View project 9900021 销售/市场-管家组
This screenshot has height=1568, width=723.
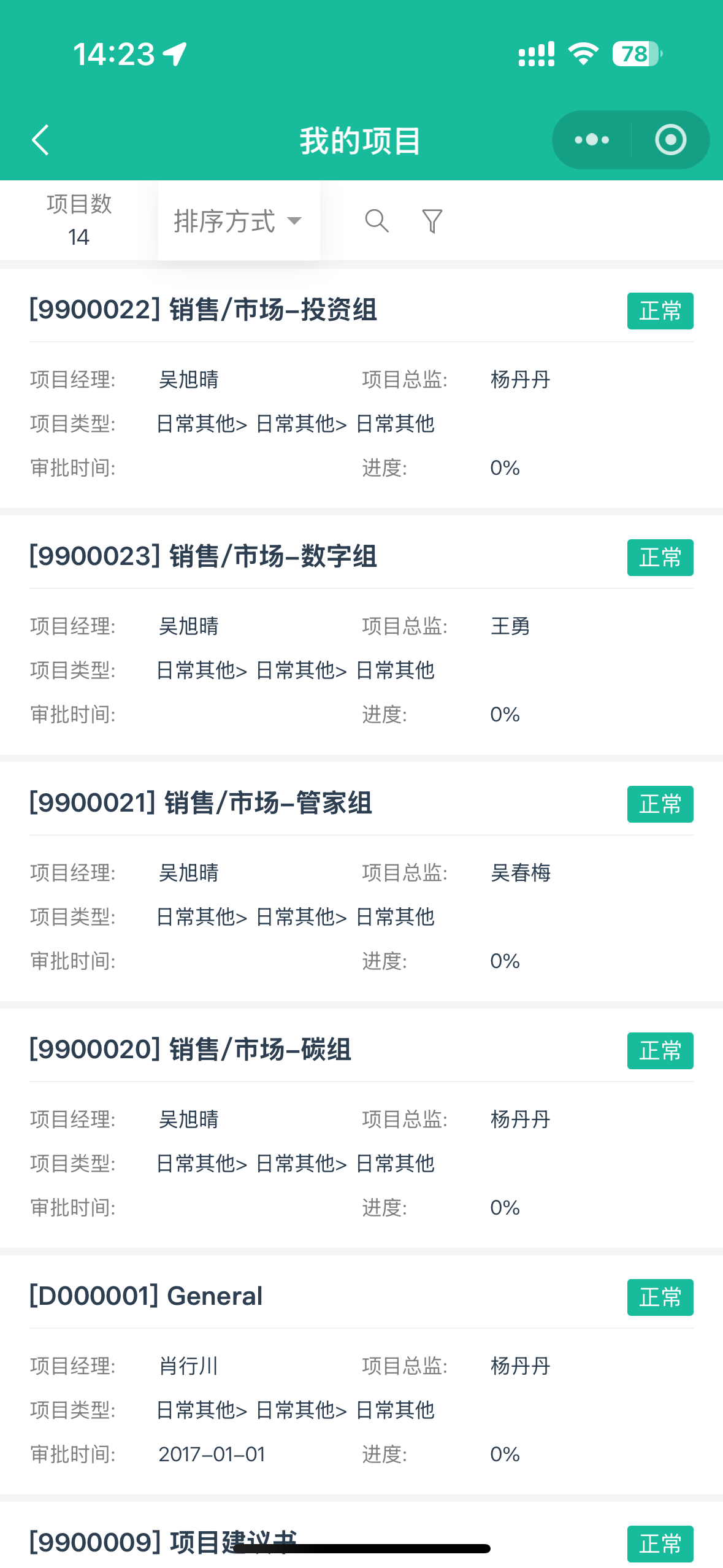coord(201,804)
